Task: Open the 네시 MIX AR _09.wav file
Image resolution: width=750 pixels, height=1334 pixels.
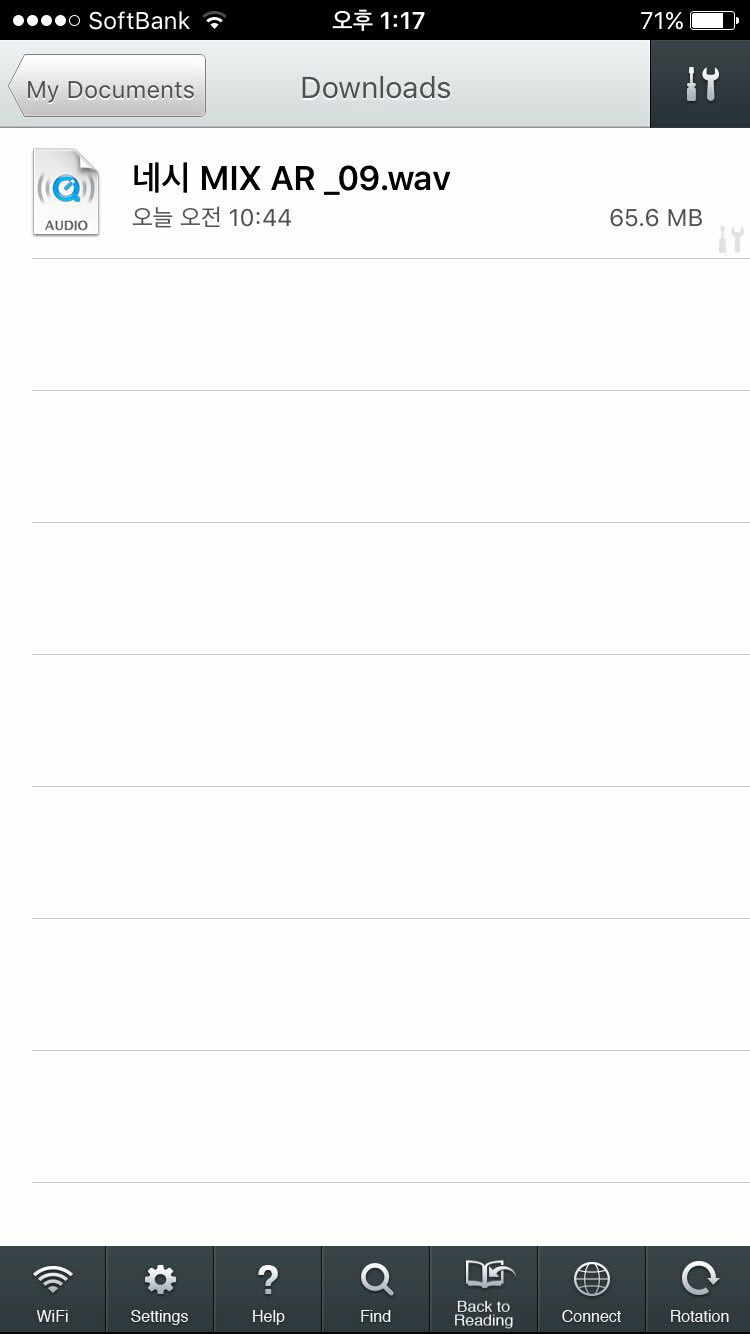Action: pyautogui.click(x=290, y=193)
